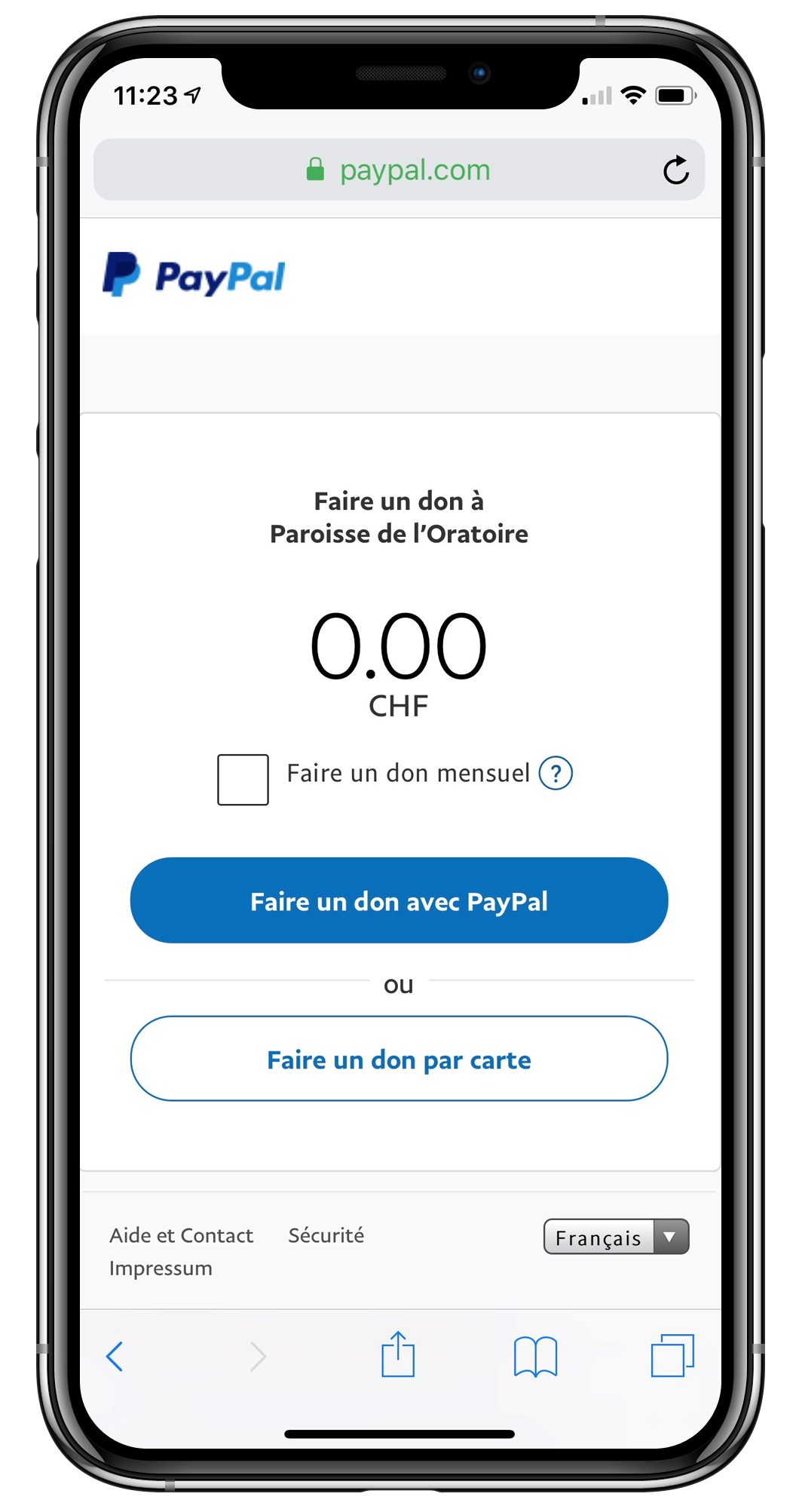Go back to the previous page
Image resolution: width=799 pixels, height=1512 pixels.
point(115,1356)
